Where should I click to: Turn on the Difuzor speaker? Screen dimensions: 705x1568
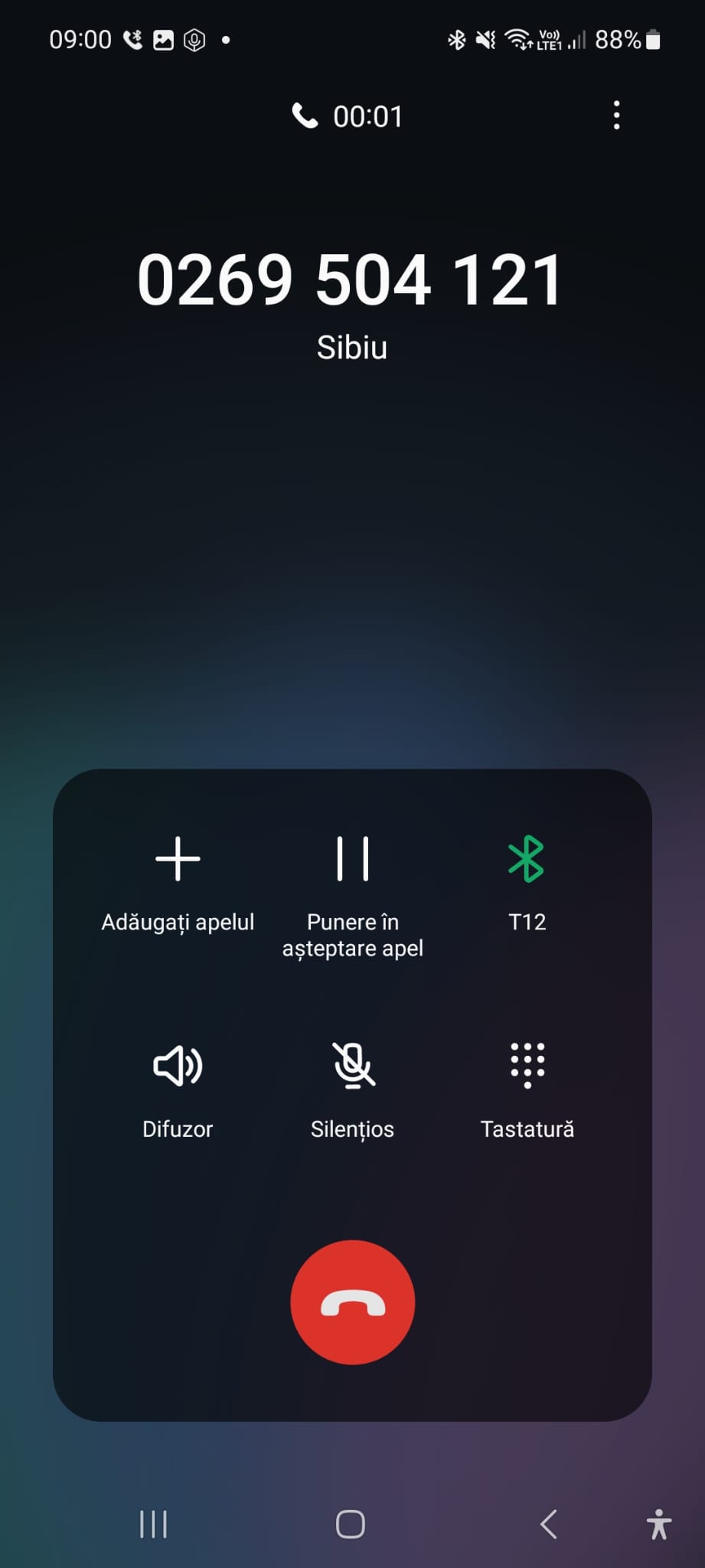coord(178,1091)
